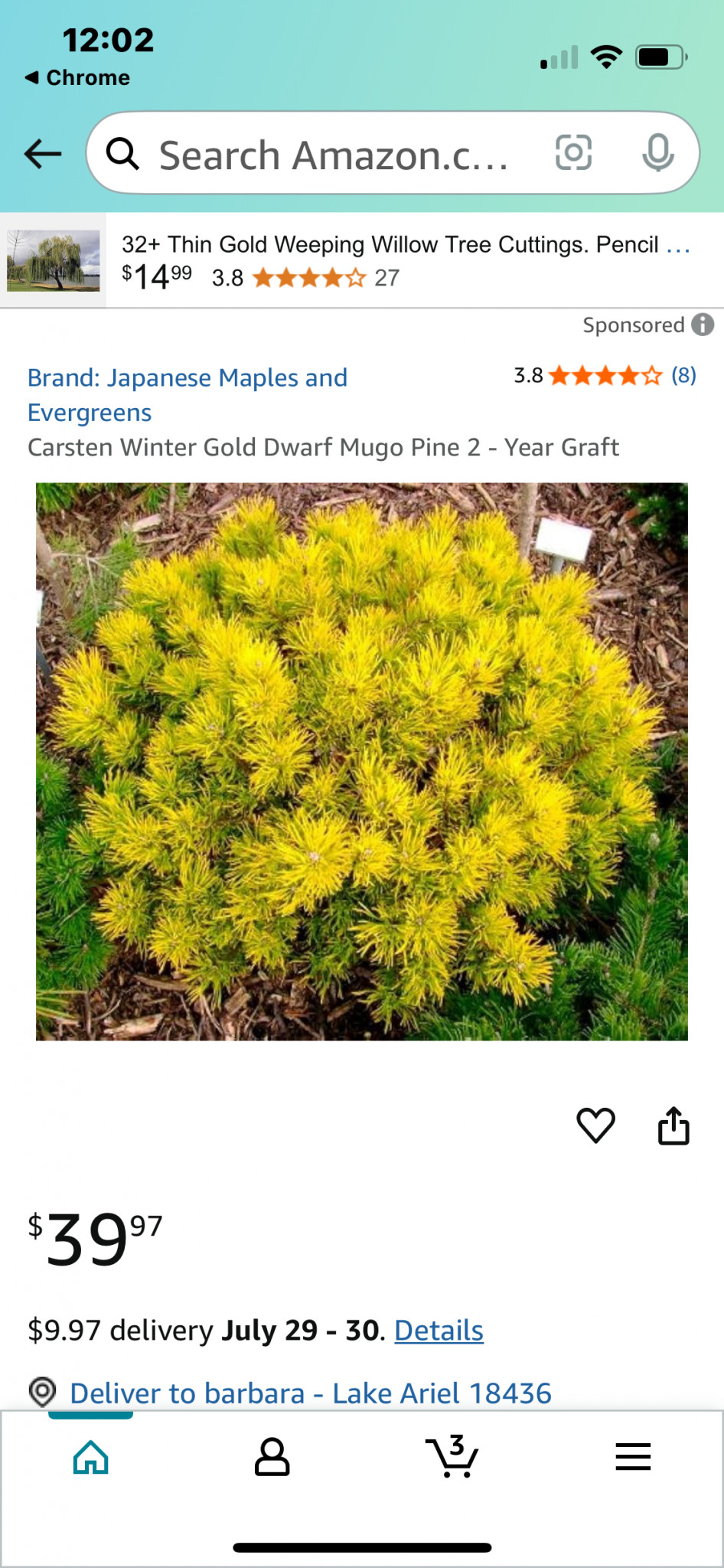Open delivery Details link
The height and width of the screenshot is (1568, 724).
(x=439, y=1331)
